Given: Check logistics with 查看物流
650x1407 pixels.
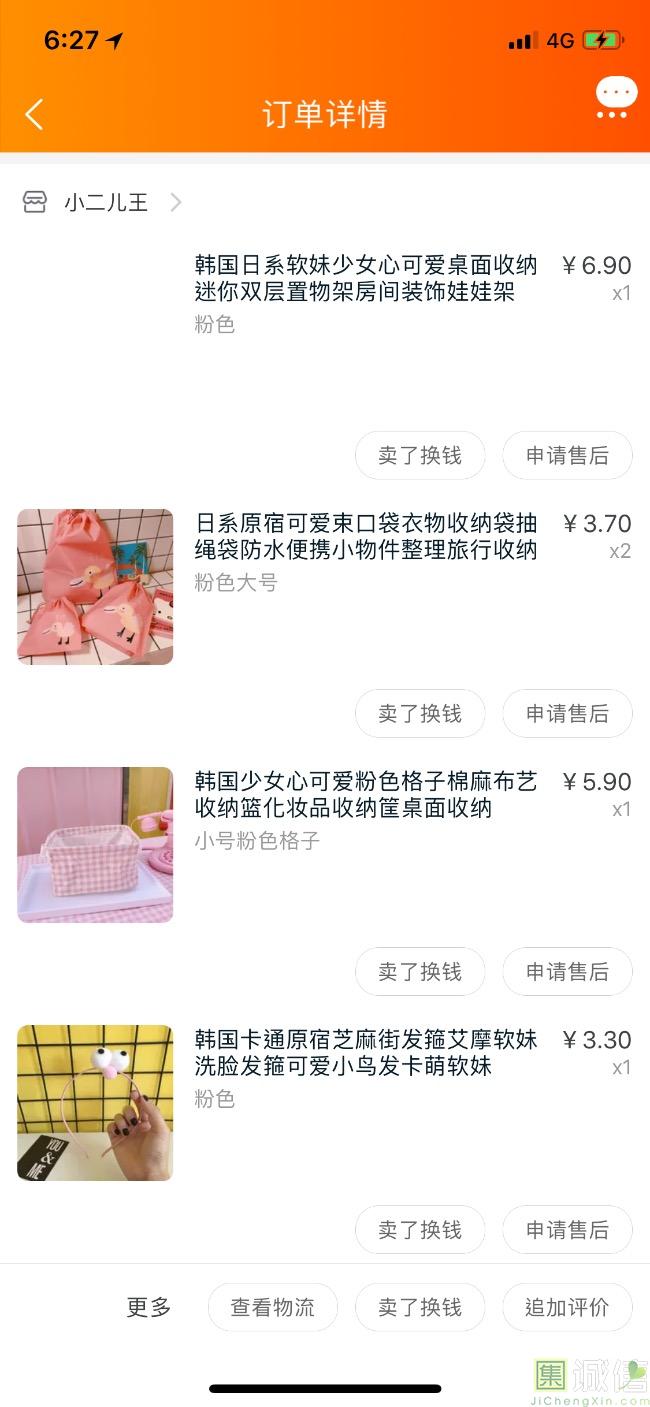Looking at the screenshot, I should pos(273,1307).
